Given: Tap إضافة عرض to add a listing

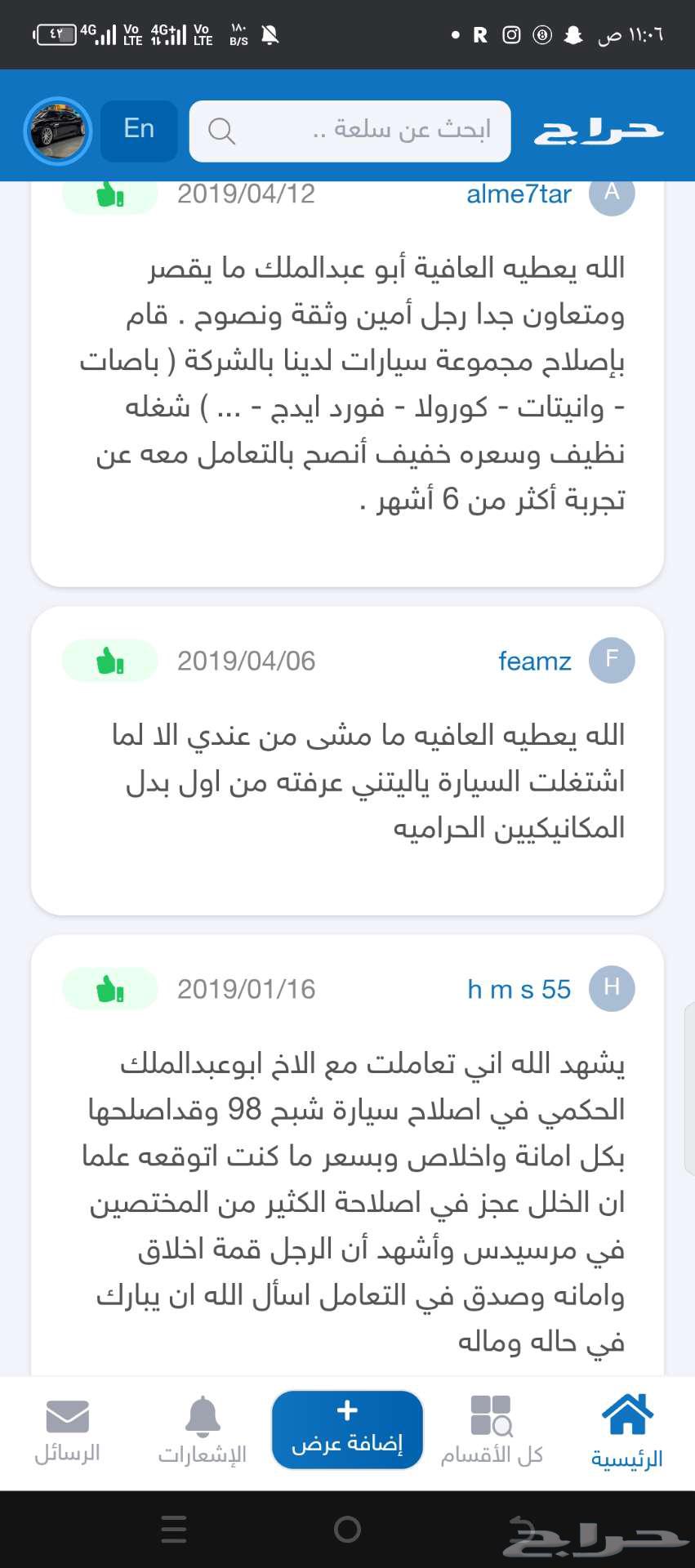Looking at the screenshot, I should (x=347, y=1429).
